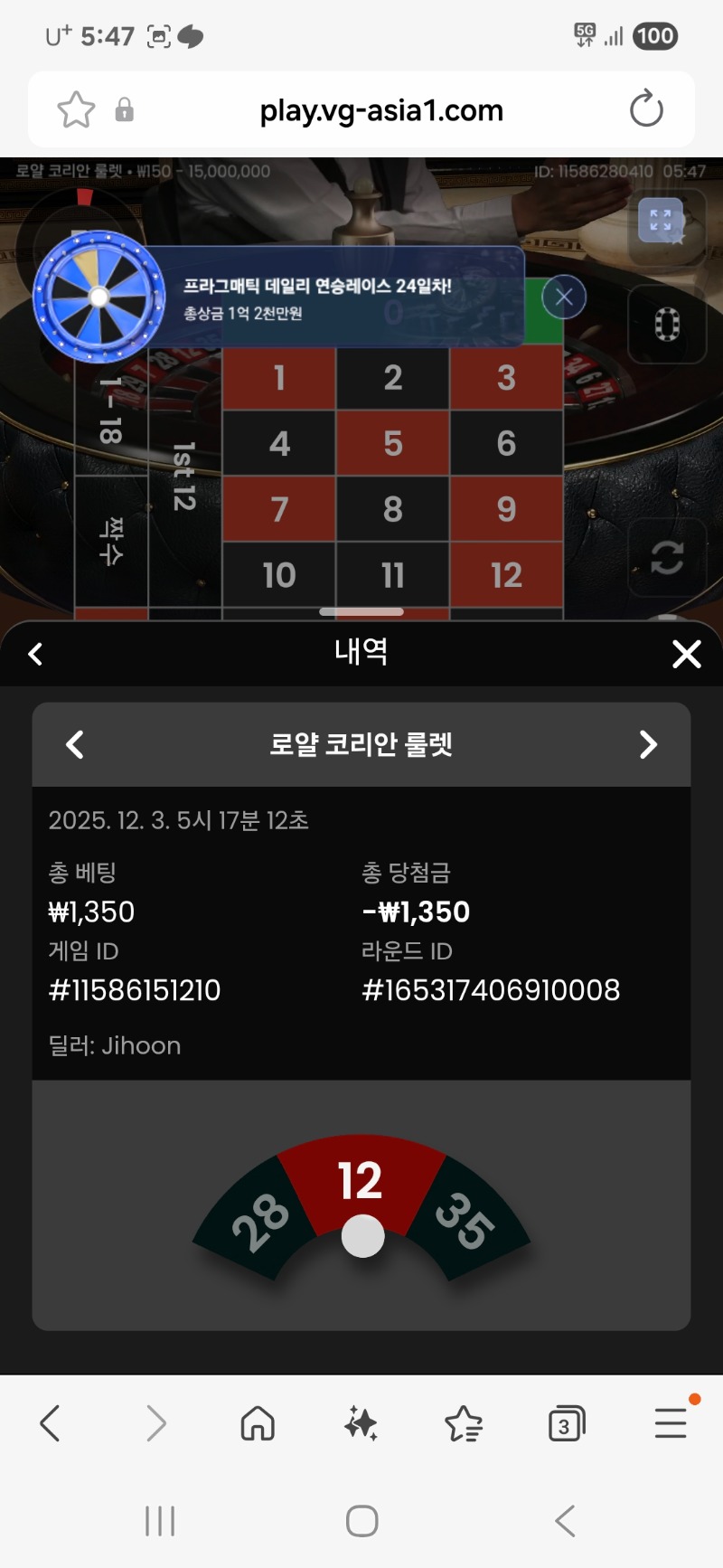Show previous game in 로얄 코리안 룰렛 history

(75, 744)
